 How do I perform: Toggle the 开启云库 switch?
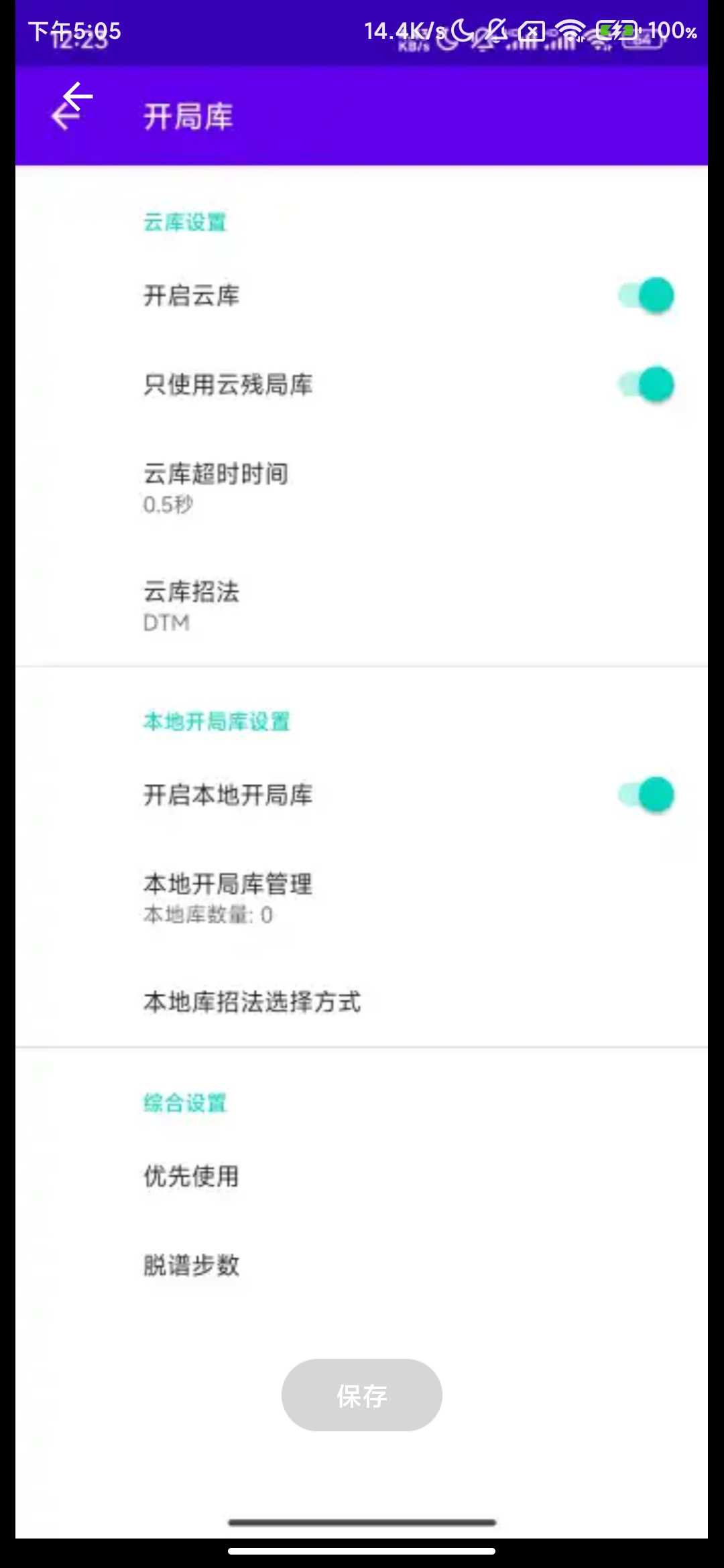[646, 296]
